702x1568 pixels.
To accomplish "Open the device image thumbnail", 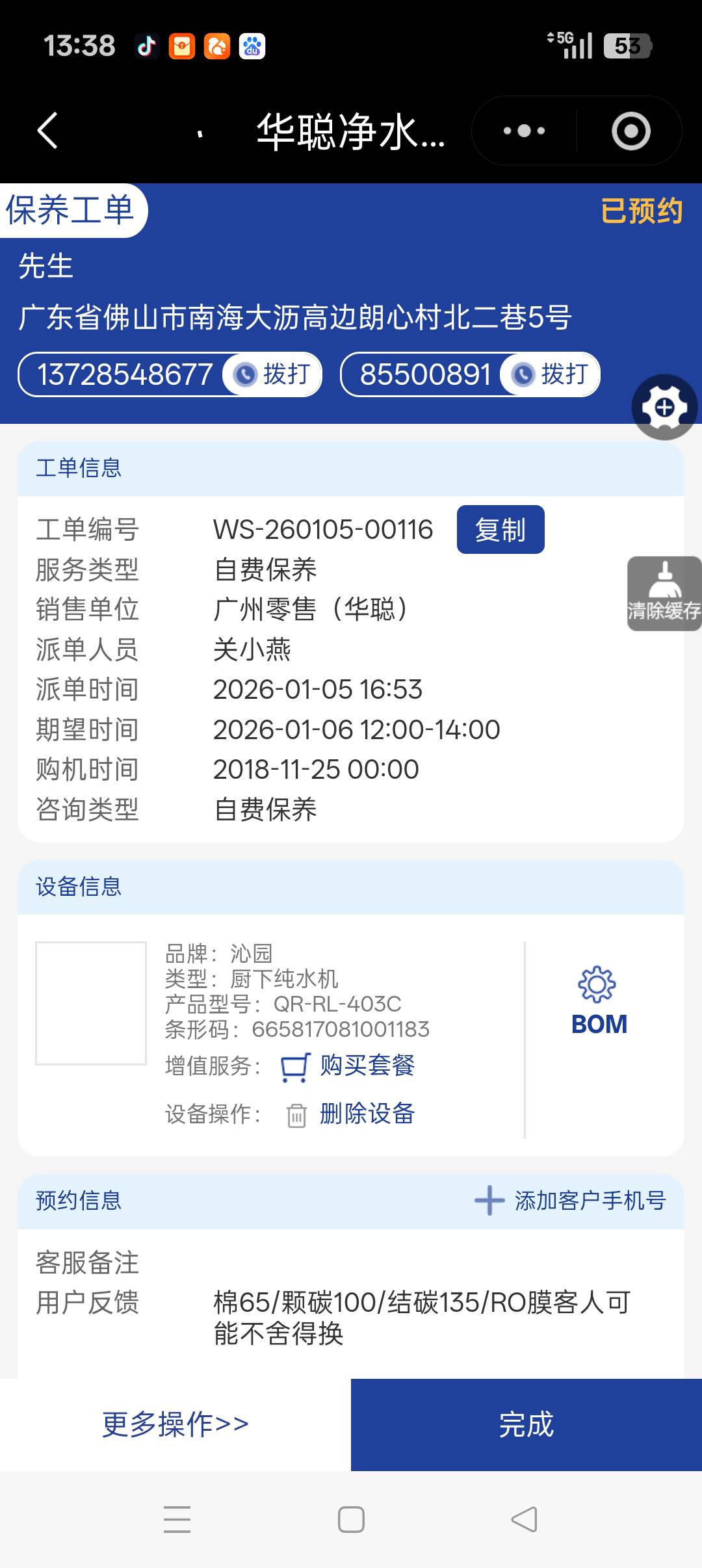I will [x=91, y=1003].
